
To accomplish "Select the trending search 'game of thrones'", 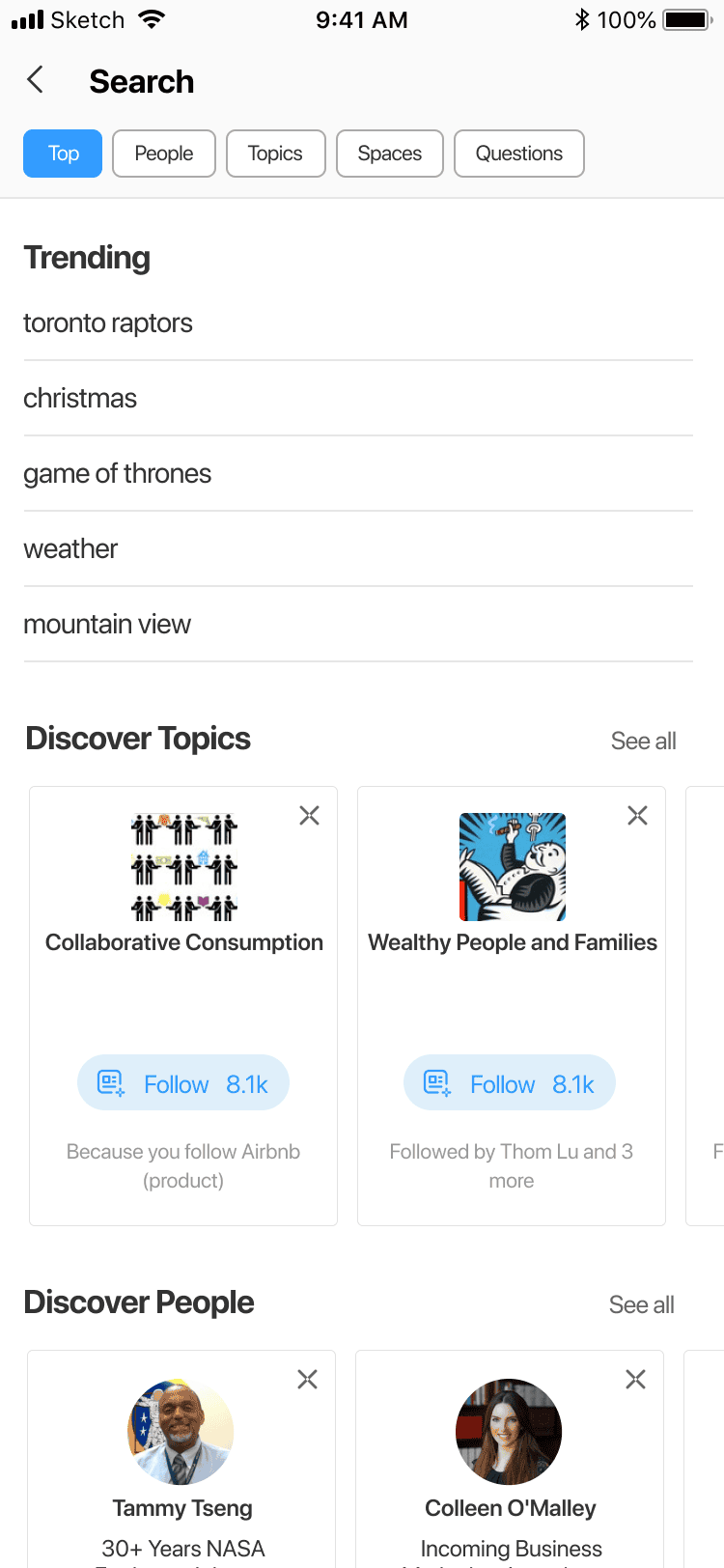I will pyautogui.click(x=117, y=473).
